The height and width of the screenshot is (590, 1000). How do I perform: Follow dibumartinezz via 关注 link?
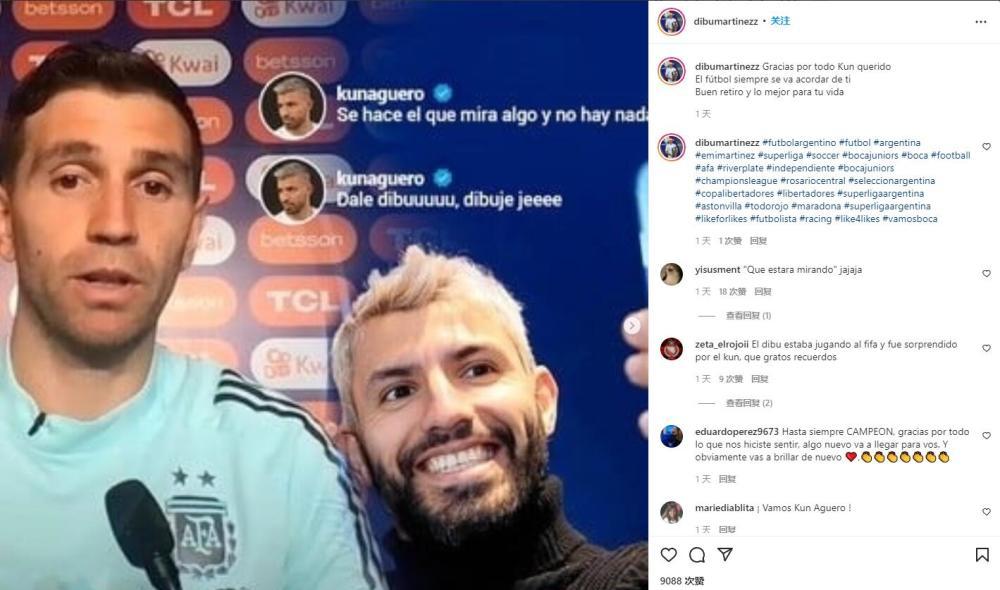click(x=779, y=21)
